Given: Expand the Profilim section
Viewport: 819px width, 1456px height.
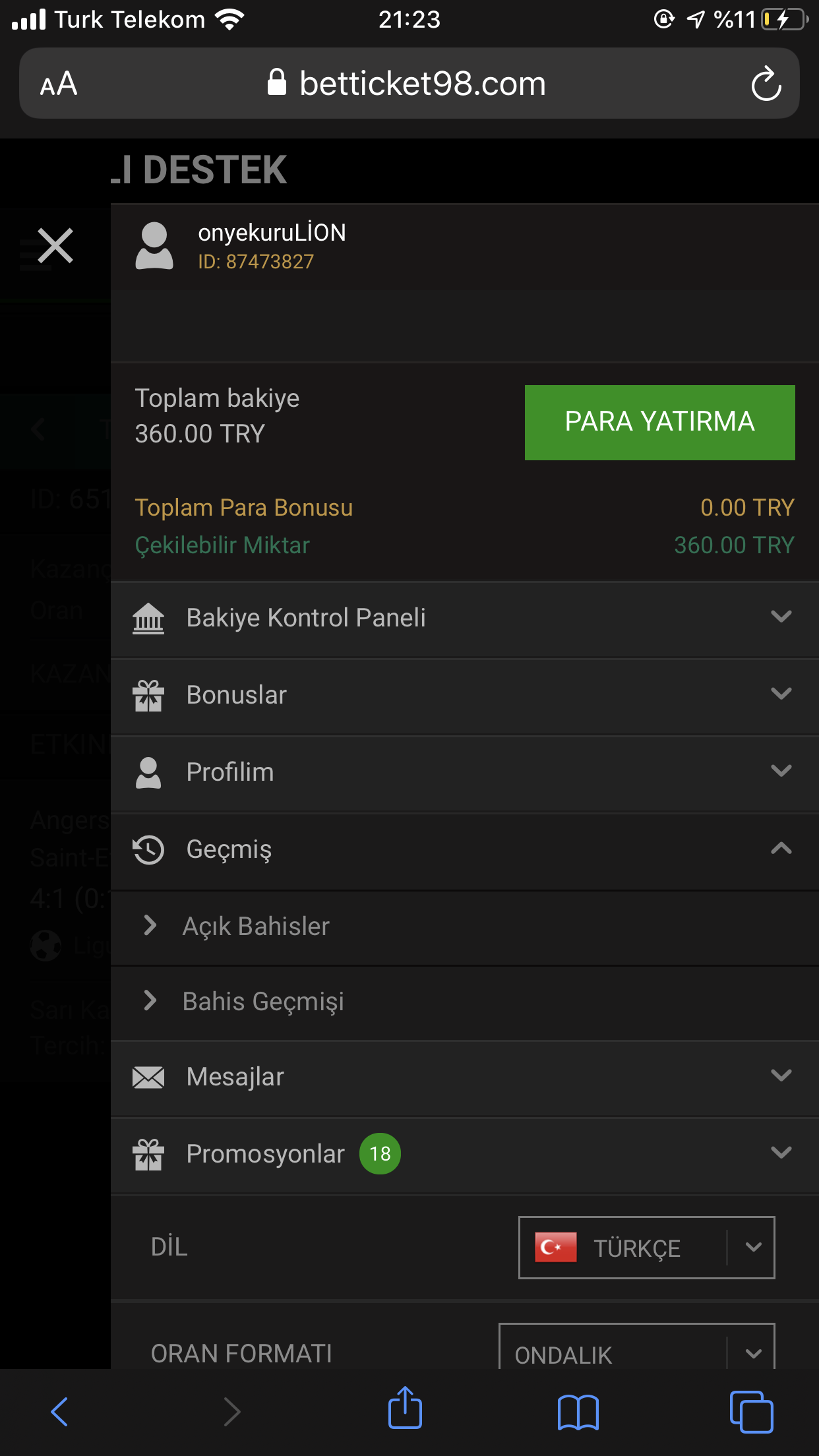Looking at the screenshot, I should pos(465,772).
